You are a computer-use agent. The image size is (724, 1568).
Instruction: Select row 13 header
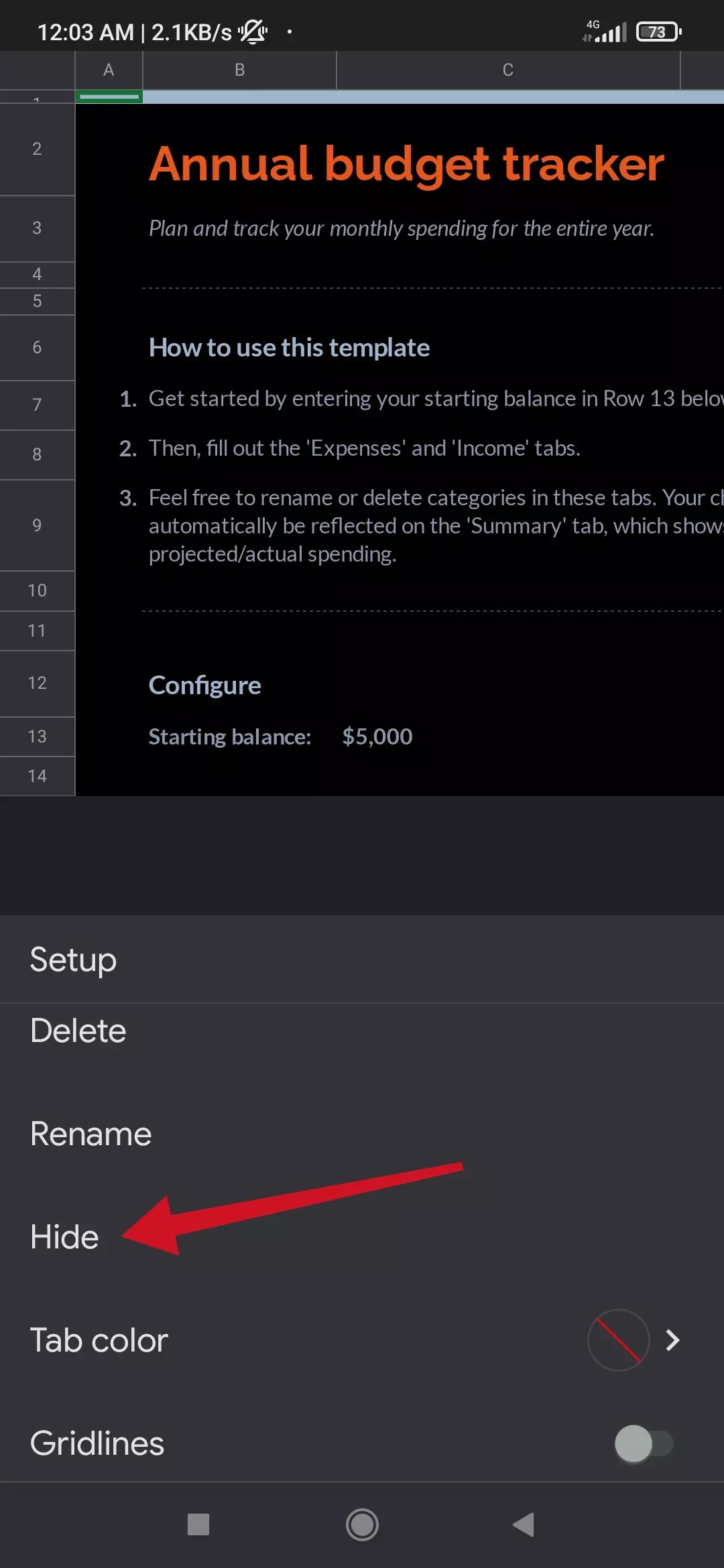[37, 736]
